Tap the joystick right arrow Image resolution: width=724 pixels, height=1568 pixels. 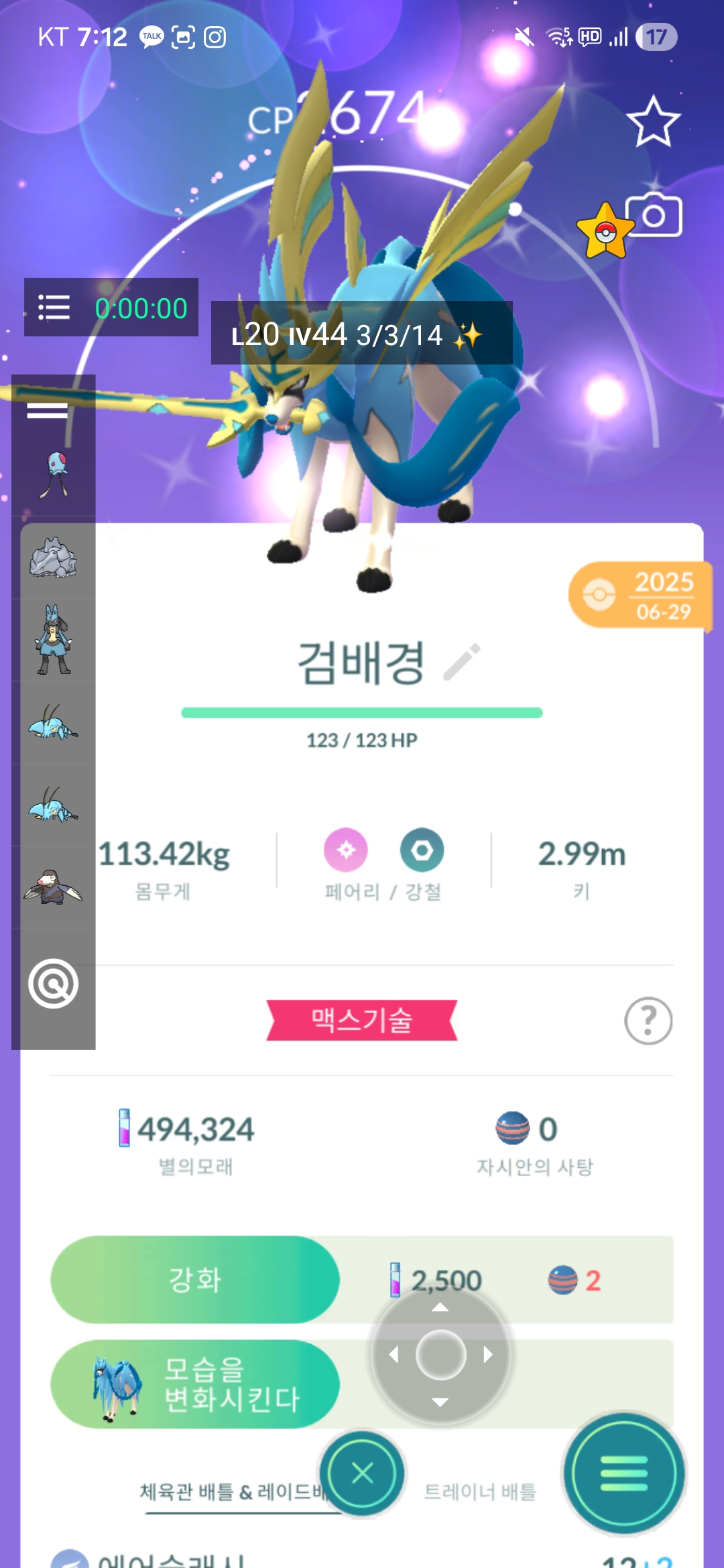click(x=488, y=1355)
